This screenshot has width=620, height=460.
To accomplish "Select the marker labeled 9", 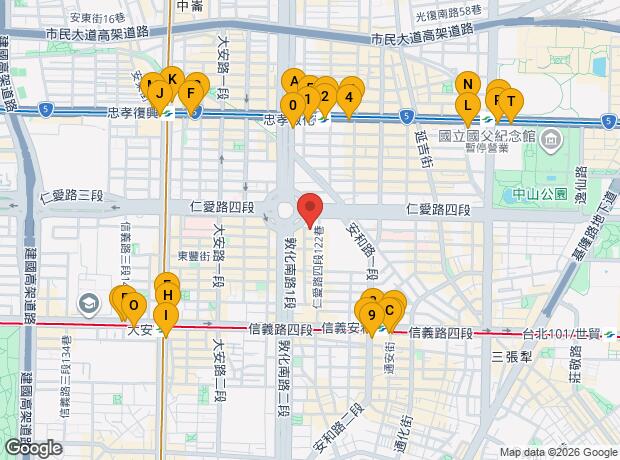I will pyautogui.click(x=371, y=316).
